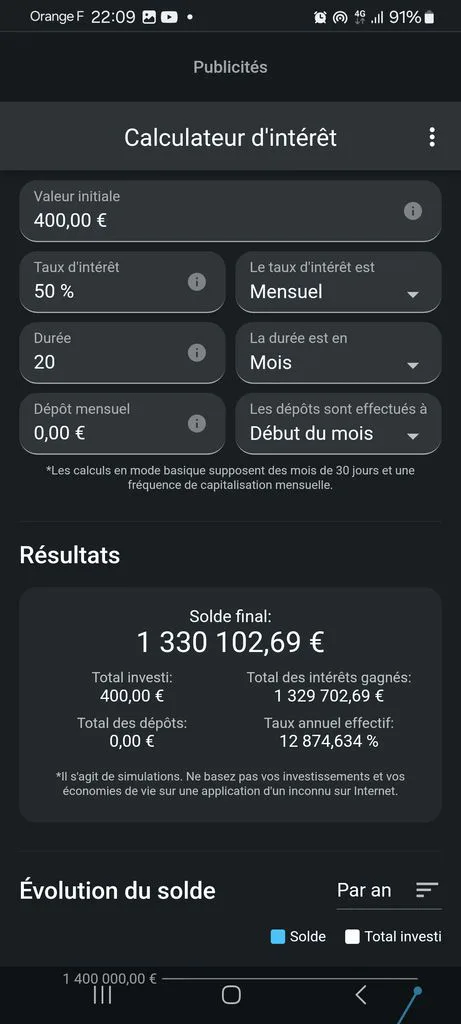Screen dimensions: 461x1024
Task: Open the three-dot overflow menu
Action: tap(432, 137)
